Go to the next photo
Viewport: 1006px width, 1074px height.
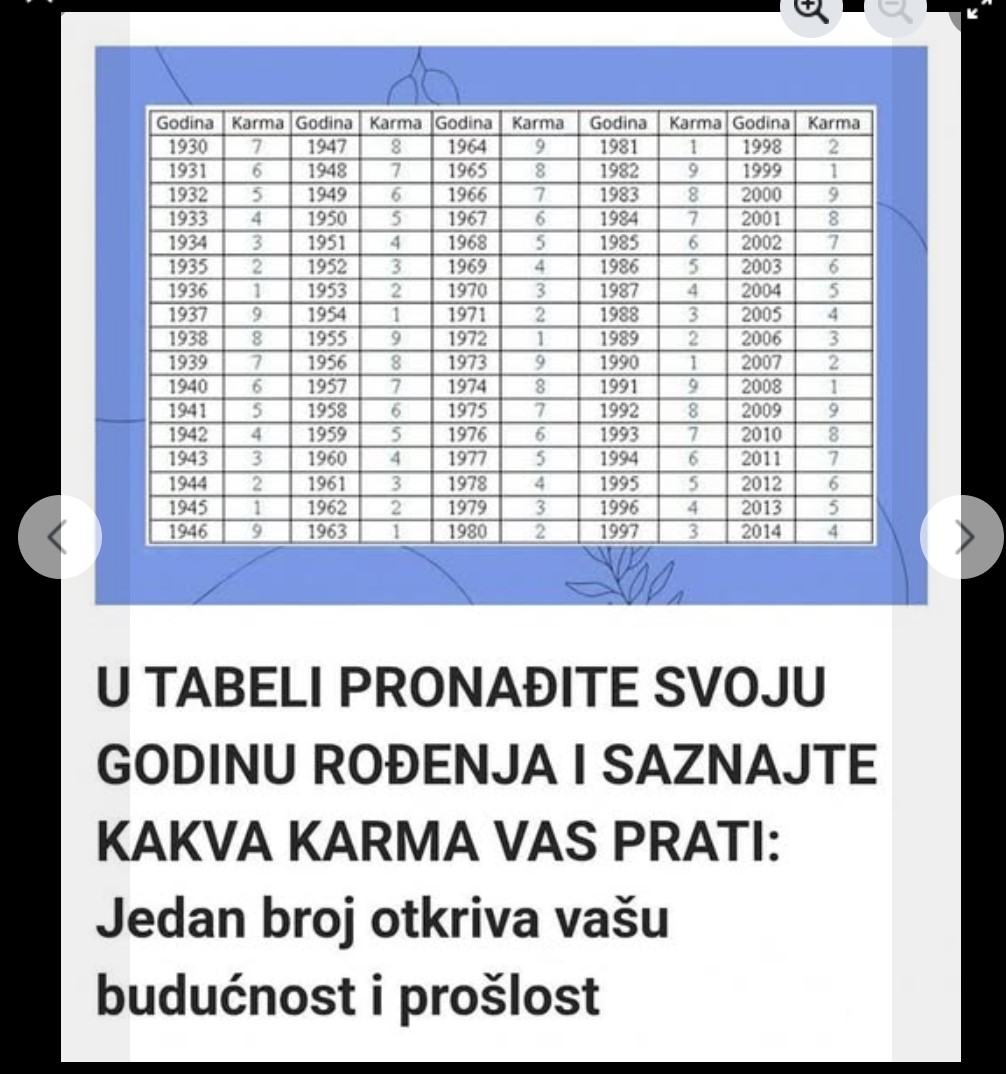tap(962, 537)
